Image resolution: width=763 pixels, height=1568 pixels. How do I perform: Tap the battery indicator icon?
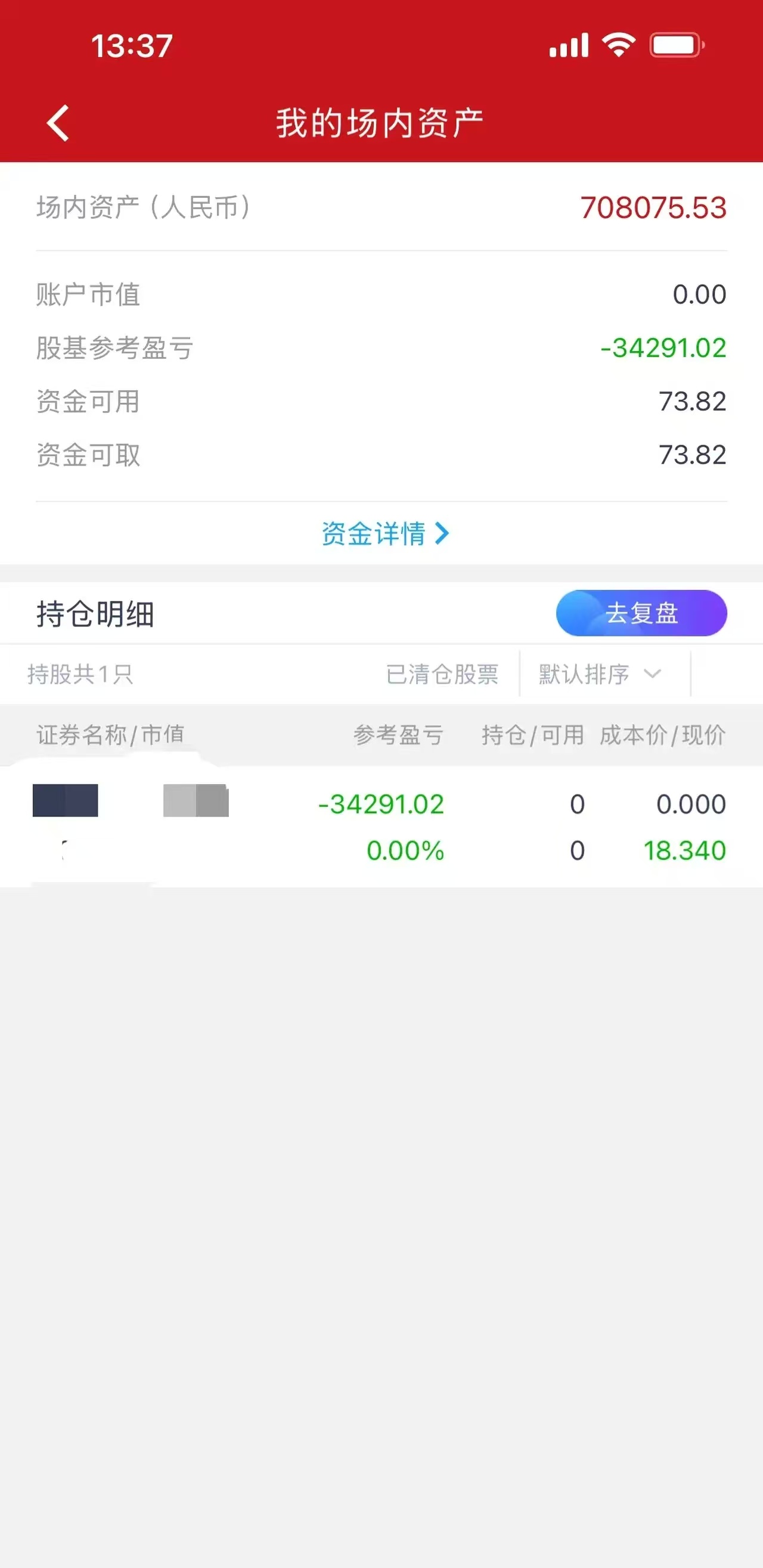tap(676, 44)
